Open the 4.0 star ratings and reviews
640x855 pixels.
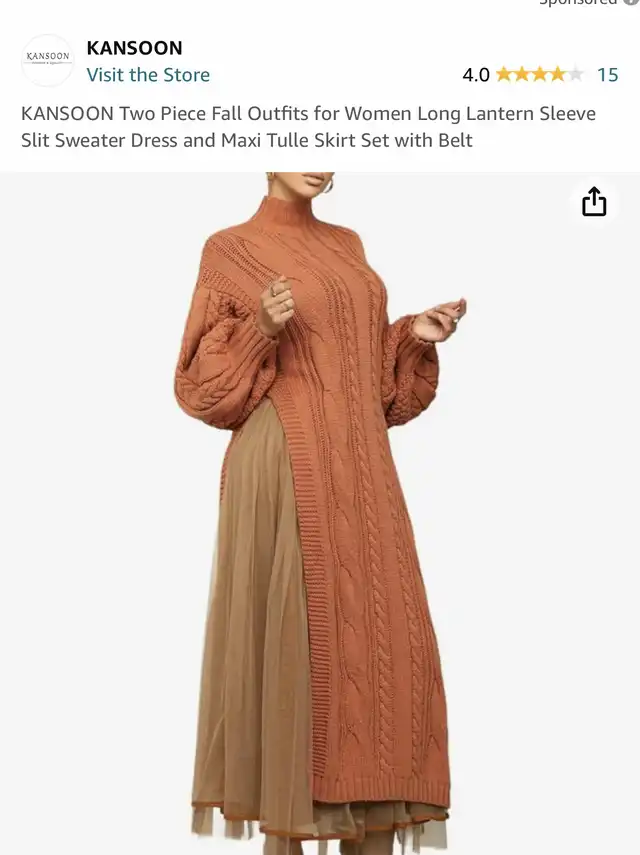(x=538, y=74)
